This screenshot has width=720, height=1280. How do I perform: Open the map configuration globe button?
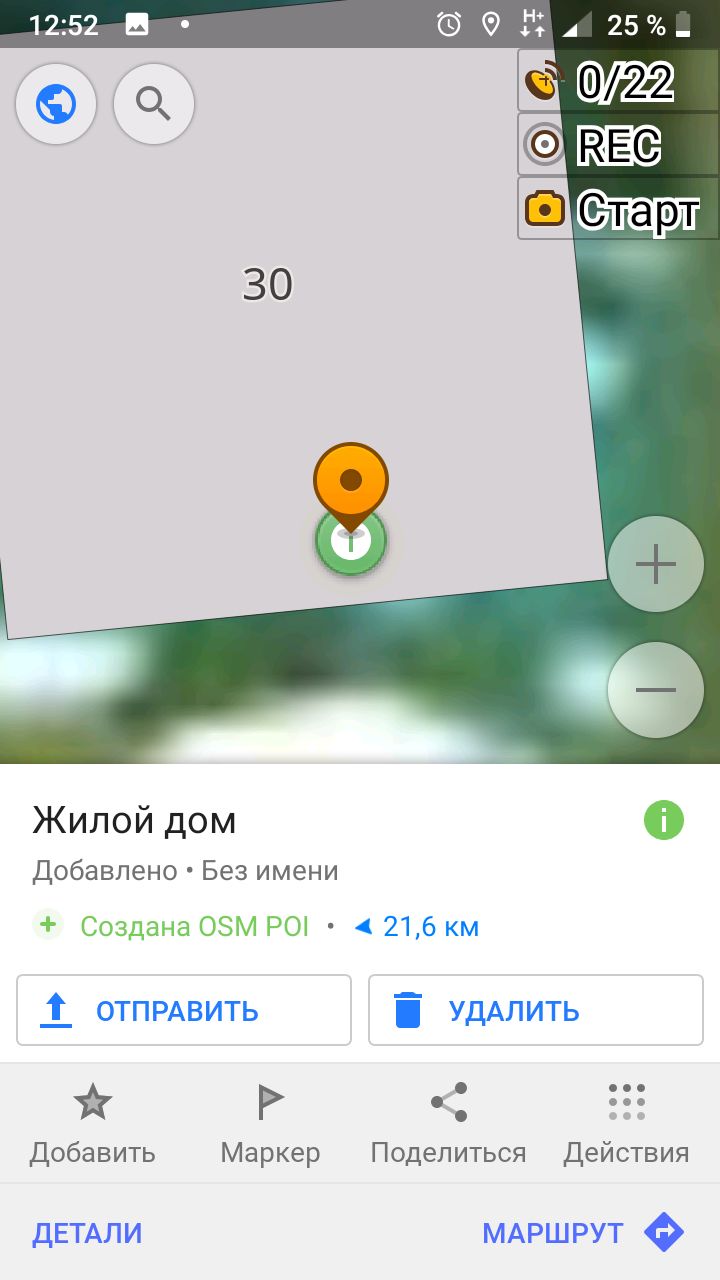tap(56, 103)
